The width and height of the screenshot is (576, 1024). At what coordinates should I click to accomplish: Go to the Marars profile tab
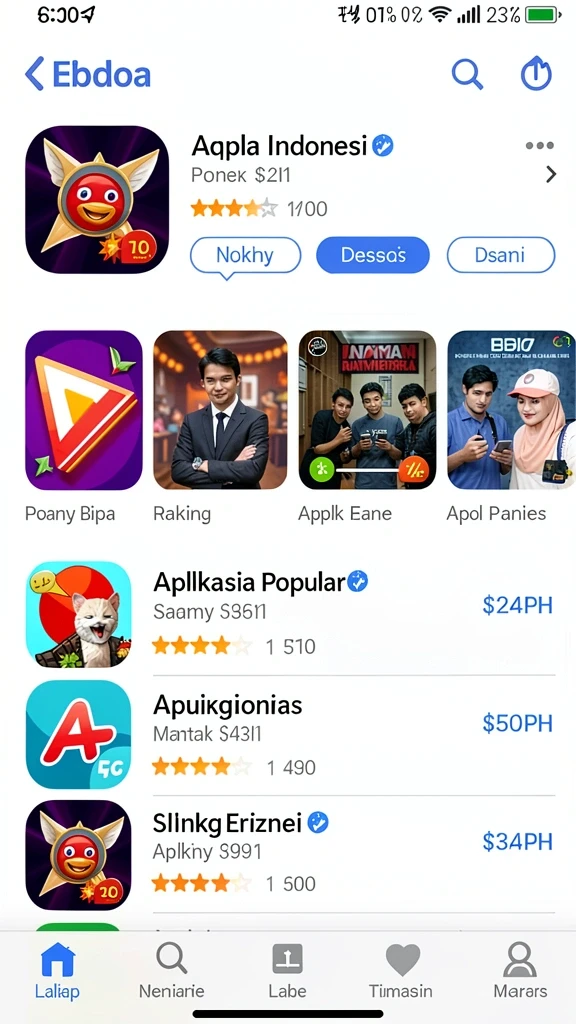(520, 971)
